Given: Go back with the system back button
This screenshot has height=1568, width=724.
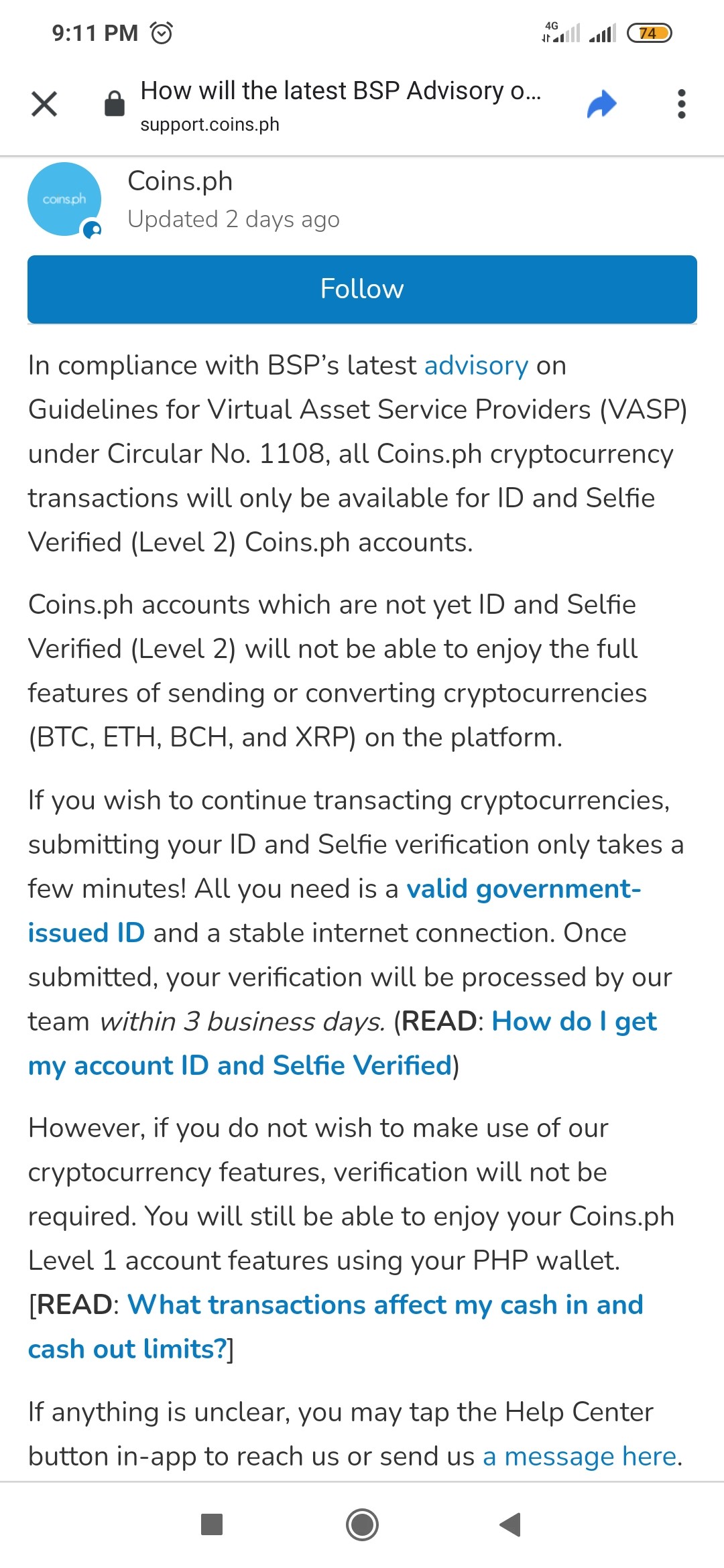Looking at the screenshot, I should pos(510,1524).
